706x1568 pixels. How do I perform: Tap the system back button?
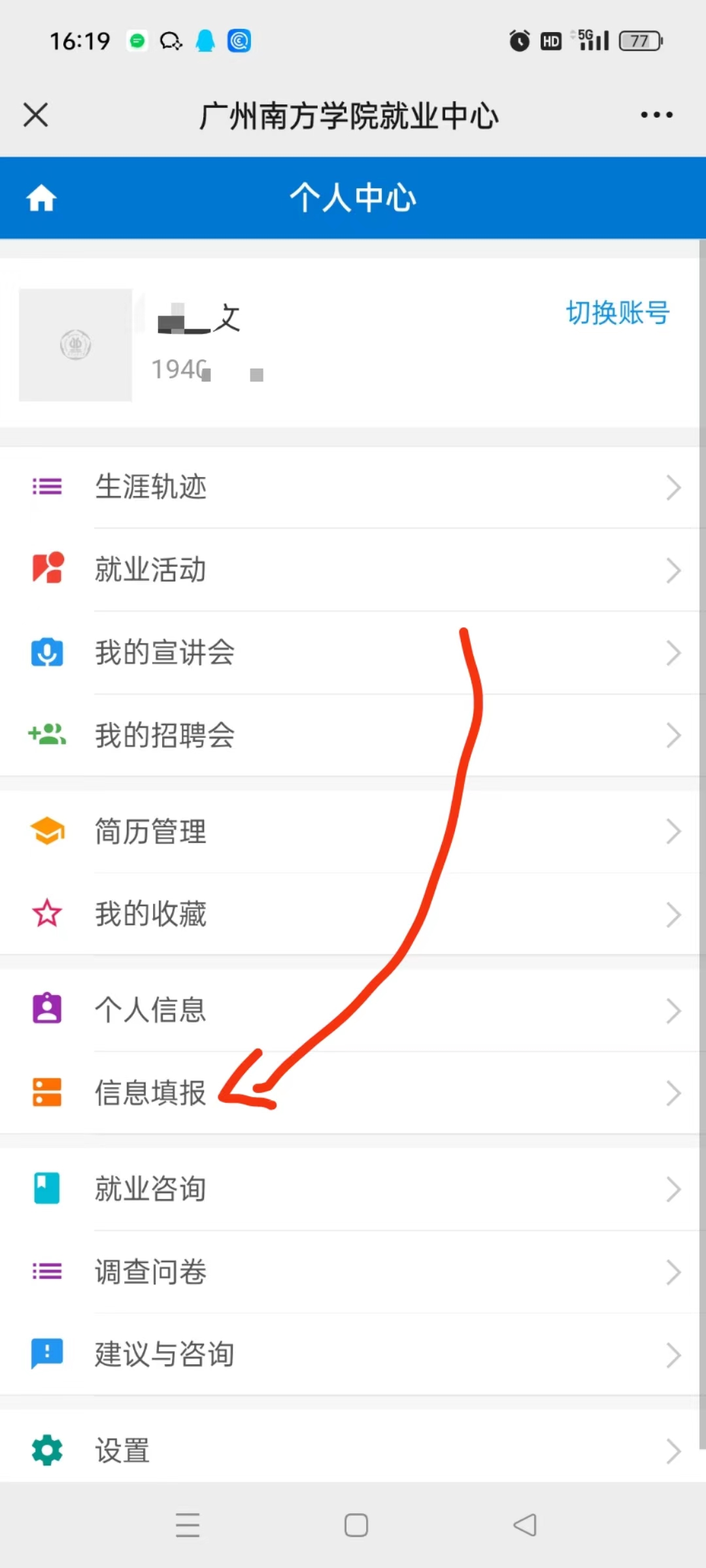[x=524, y=1525]
